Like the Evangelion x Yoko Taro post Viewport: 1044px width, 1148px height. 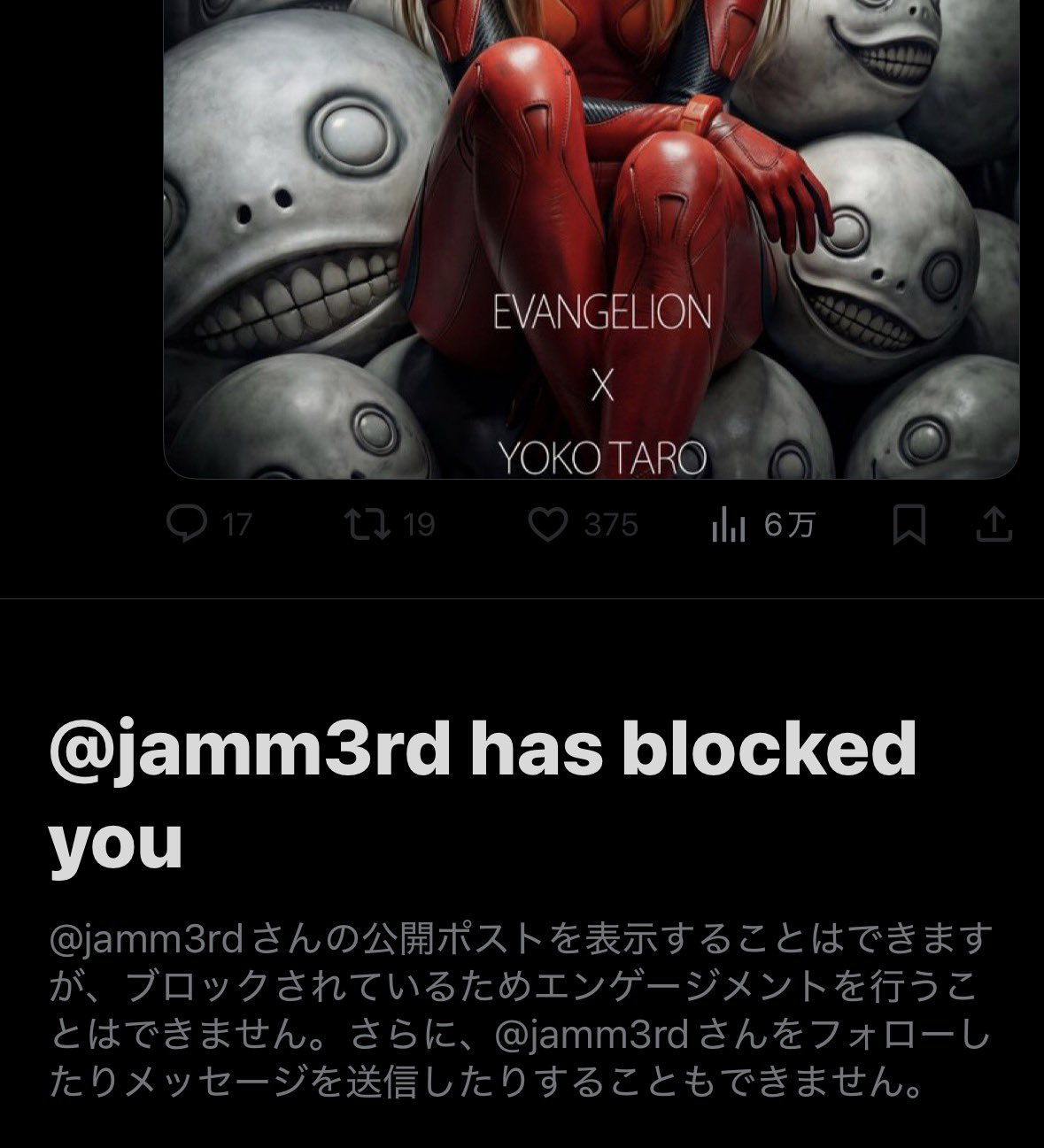547,526
